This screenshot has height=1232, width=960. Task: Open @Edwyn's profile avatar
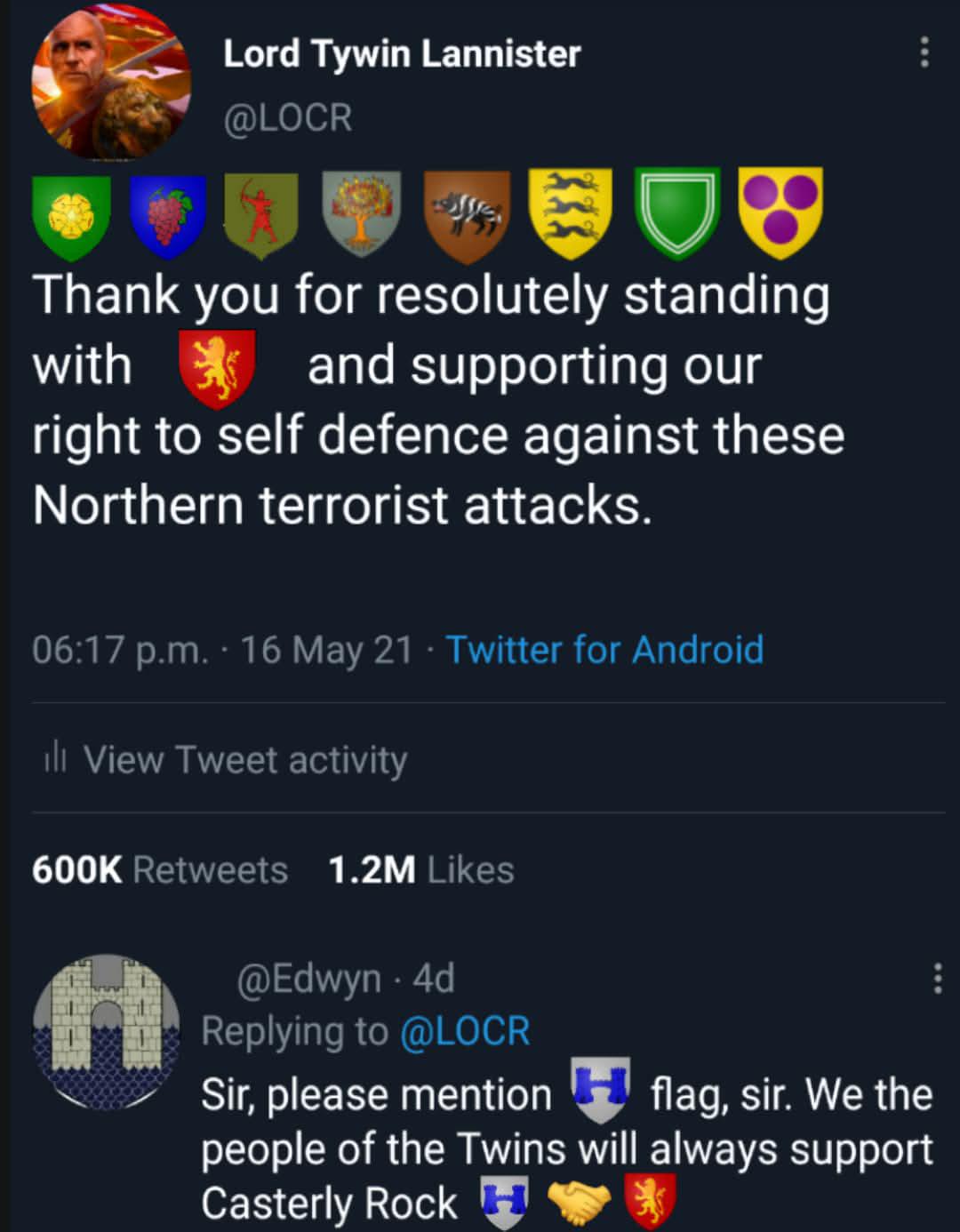pos(107,1033)
